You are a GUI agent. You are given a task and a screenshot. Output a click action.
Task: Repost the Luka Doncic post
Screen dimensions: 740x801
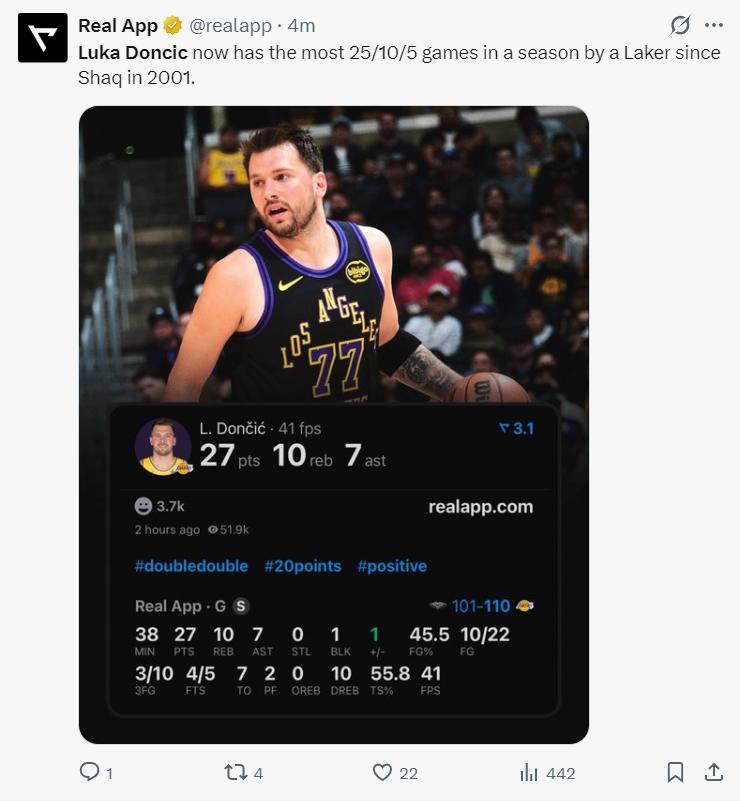click(236, 772)
